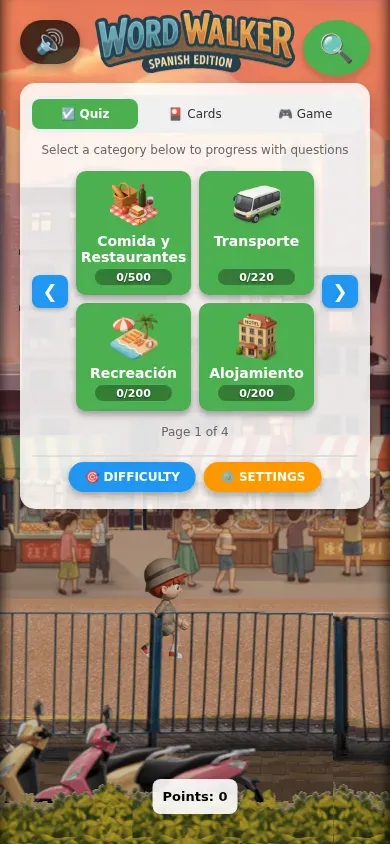390x844 pixels.
Task: Select the Quiz tab
Action: 85,114
